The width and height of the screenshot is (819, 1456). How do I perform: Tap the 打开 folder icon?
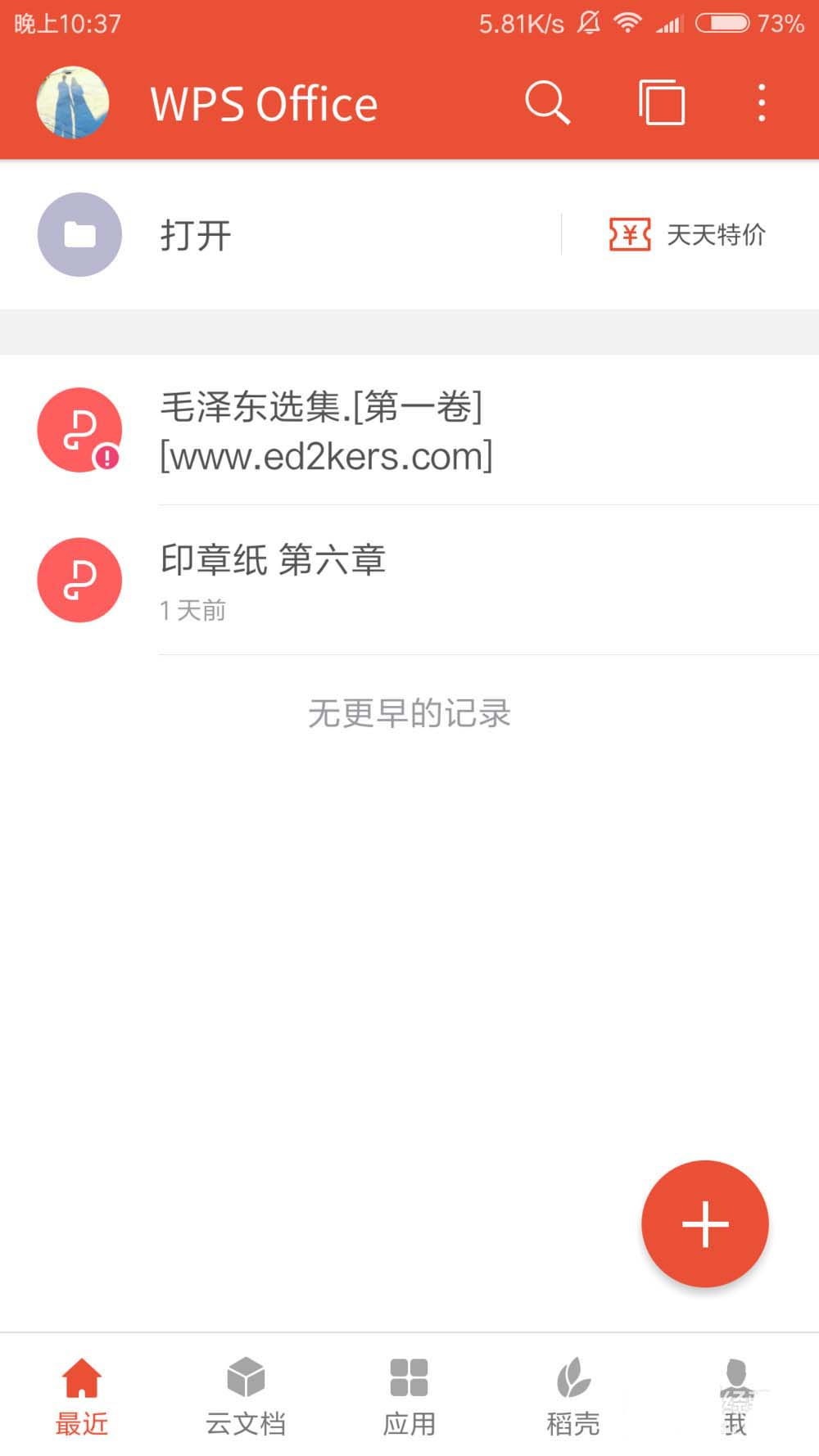pos(78,234)
